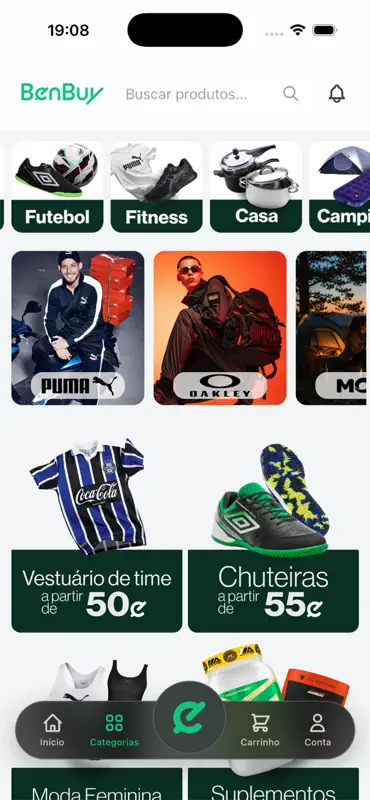Open the Futebol category
Viewport: 370px width, 800px height.
[x=57, y=187]
